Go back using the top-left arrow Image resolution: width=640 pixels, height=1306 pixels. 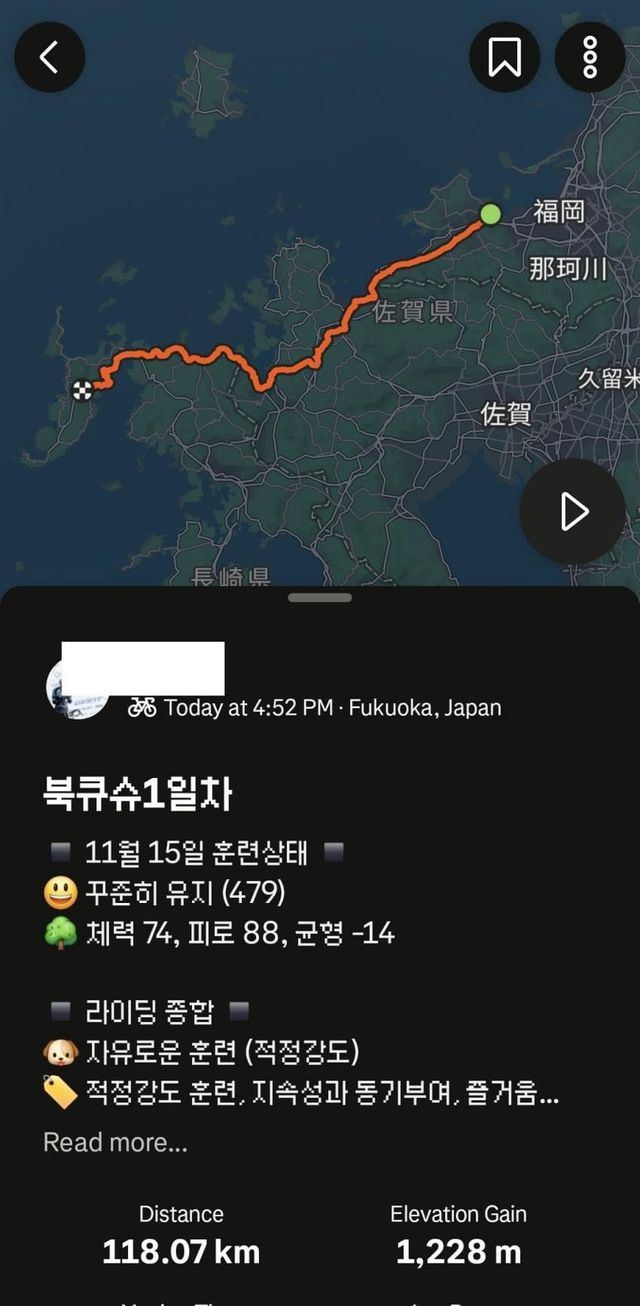pyautogui.click(x=49, y=57)
